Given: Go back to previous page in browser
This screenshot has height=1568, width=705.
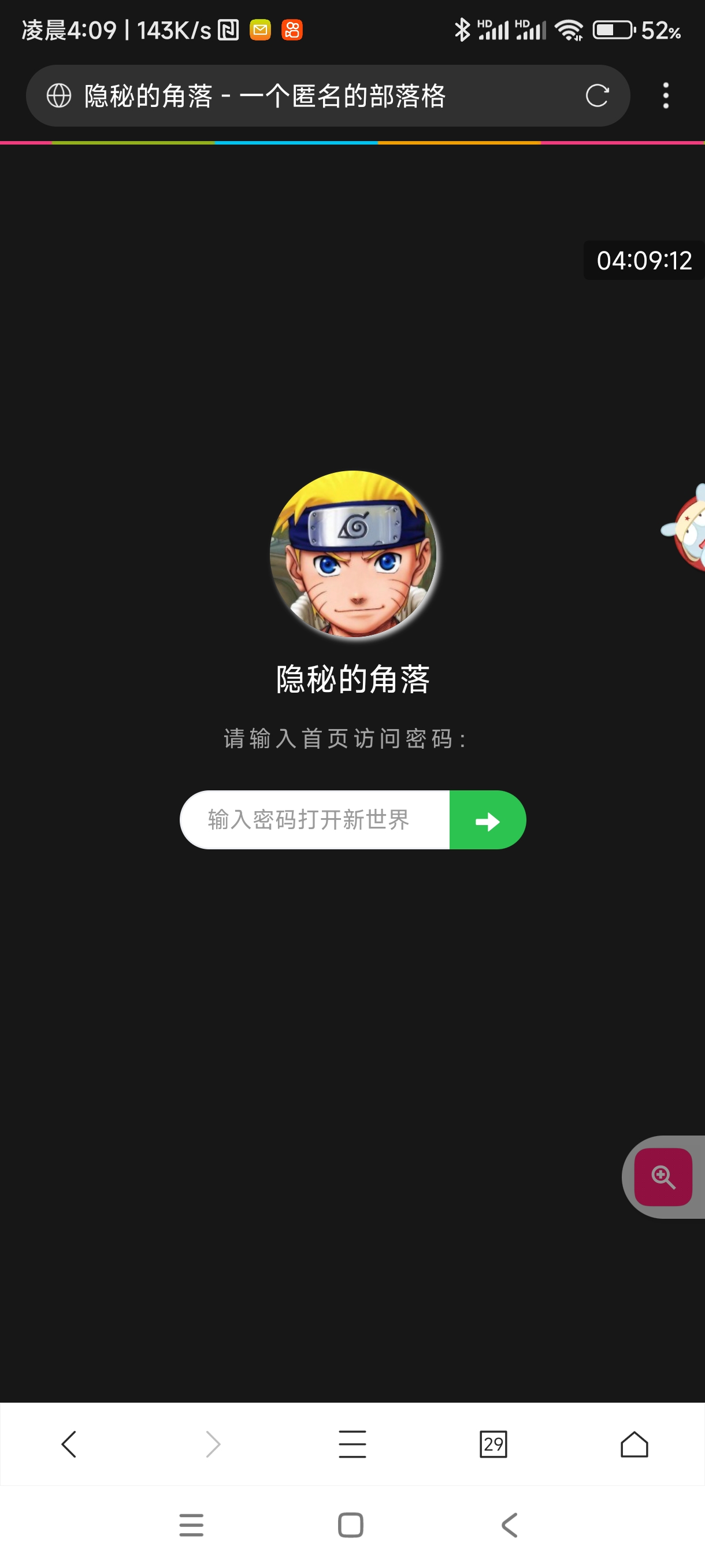Looking at the screenshot, I should 69,1443.
